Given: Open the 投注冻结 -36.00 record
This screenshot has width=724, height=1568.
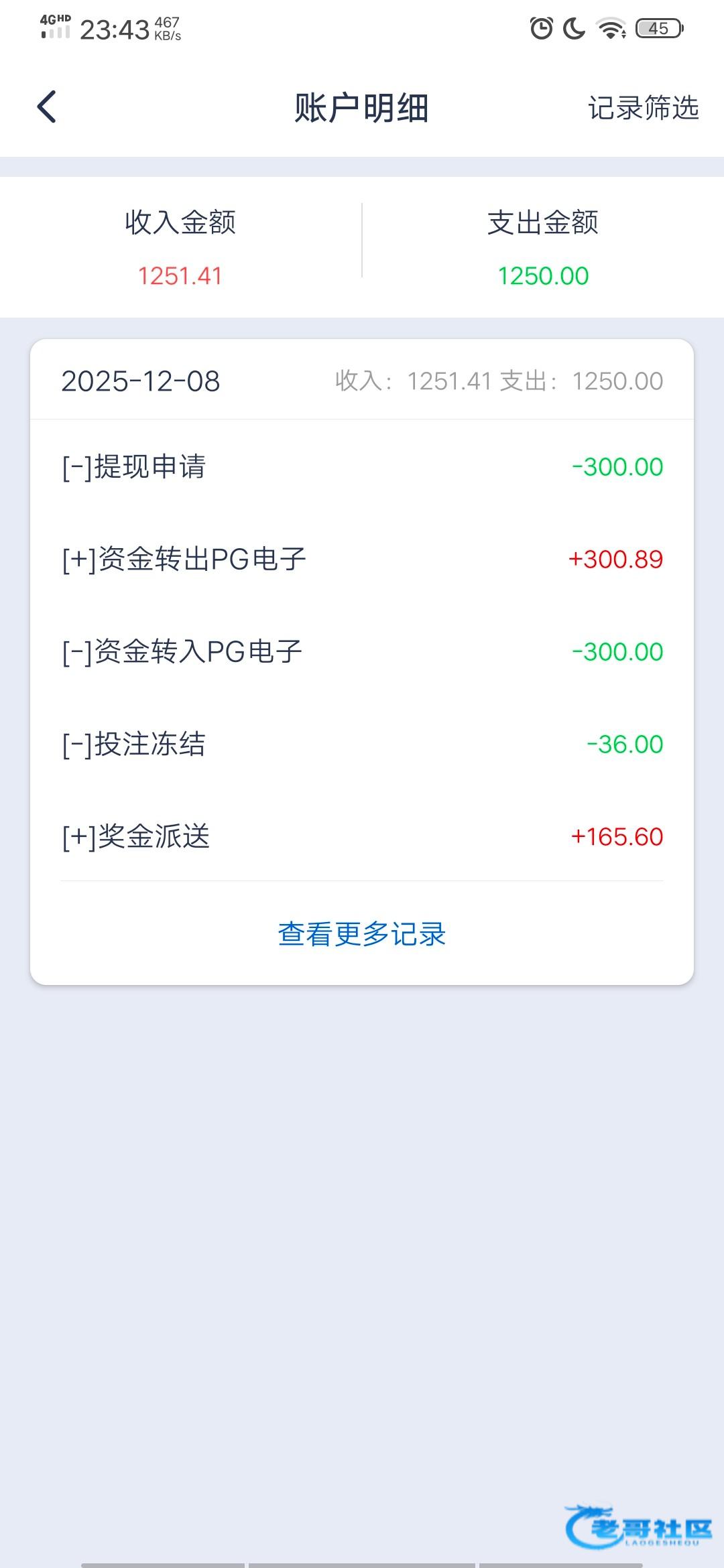Looking at the screenshot, I should pyautogui.click(x=362, y=744).
